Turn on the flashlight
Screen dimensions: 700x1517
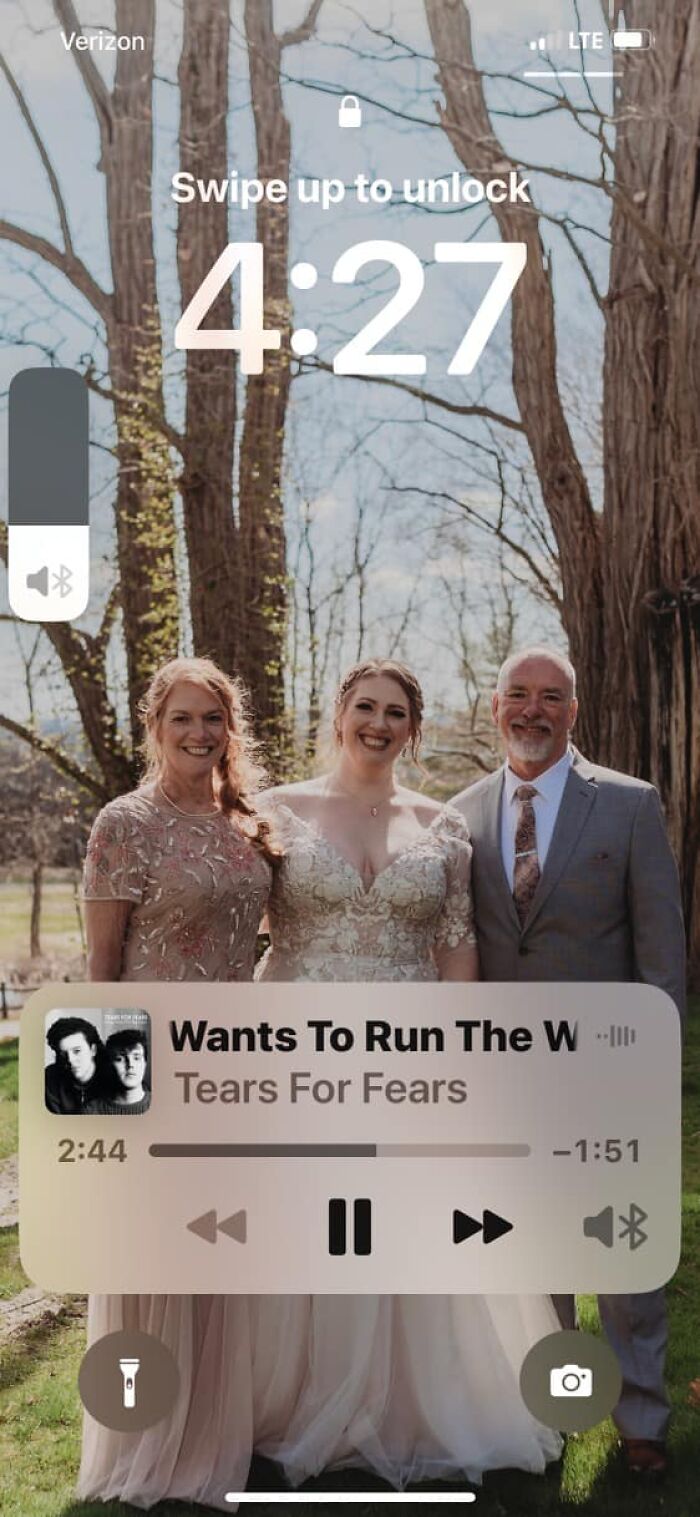pyautogui.click(x=128, y=1381)
